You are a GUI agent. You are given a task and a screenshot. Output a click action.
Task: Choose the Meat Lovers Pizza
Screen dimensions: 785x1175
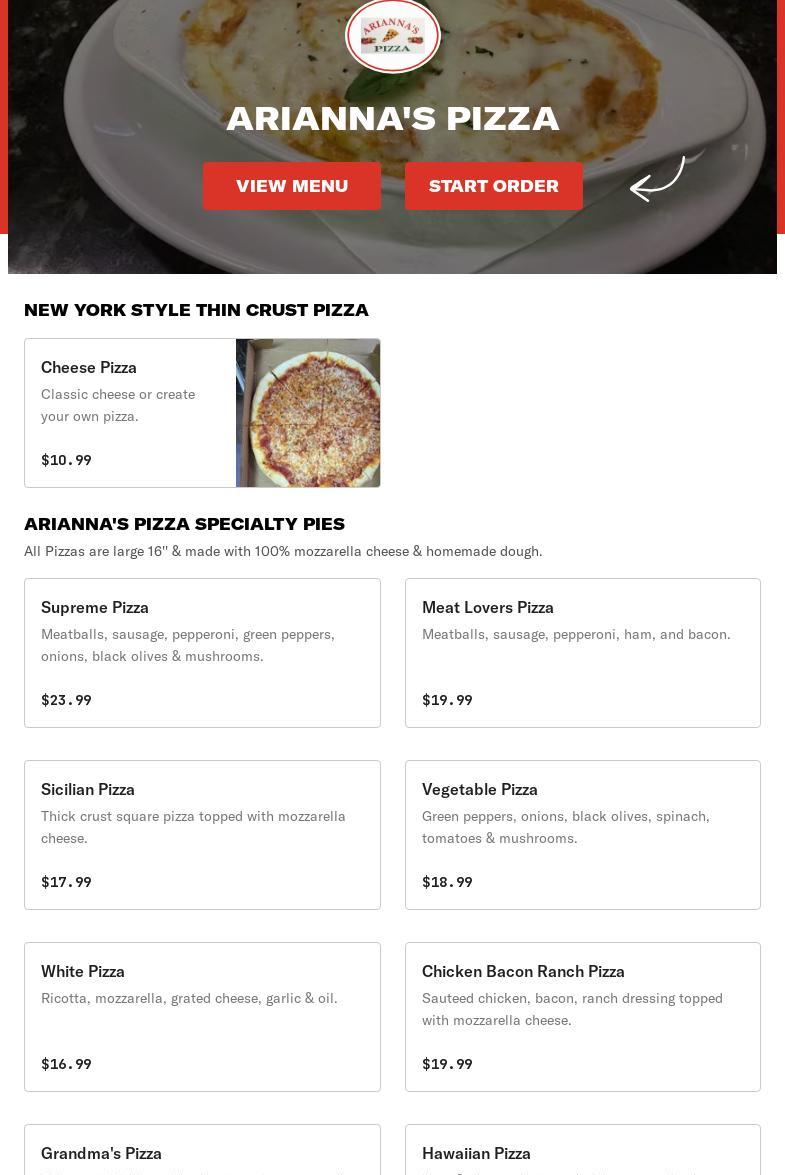(582, 652)
